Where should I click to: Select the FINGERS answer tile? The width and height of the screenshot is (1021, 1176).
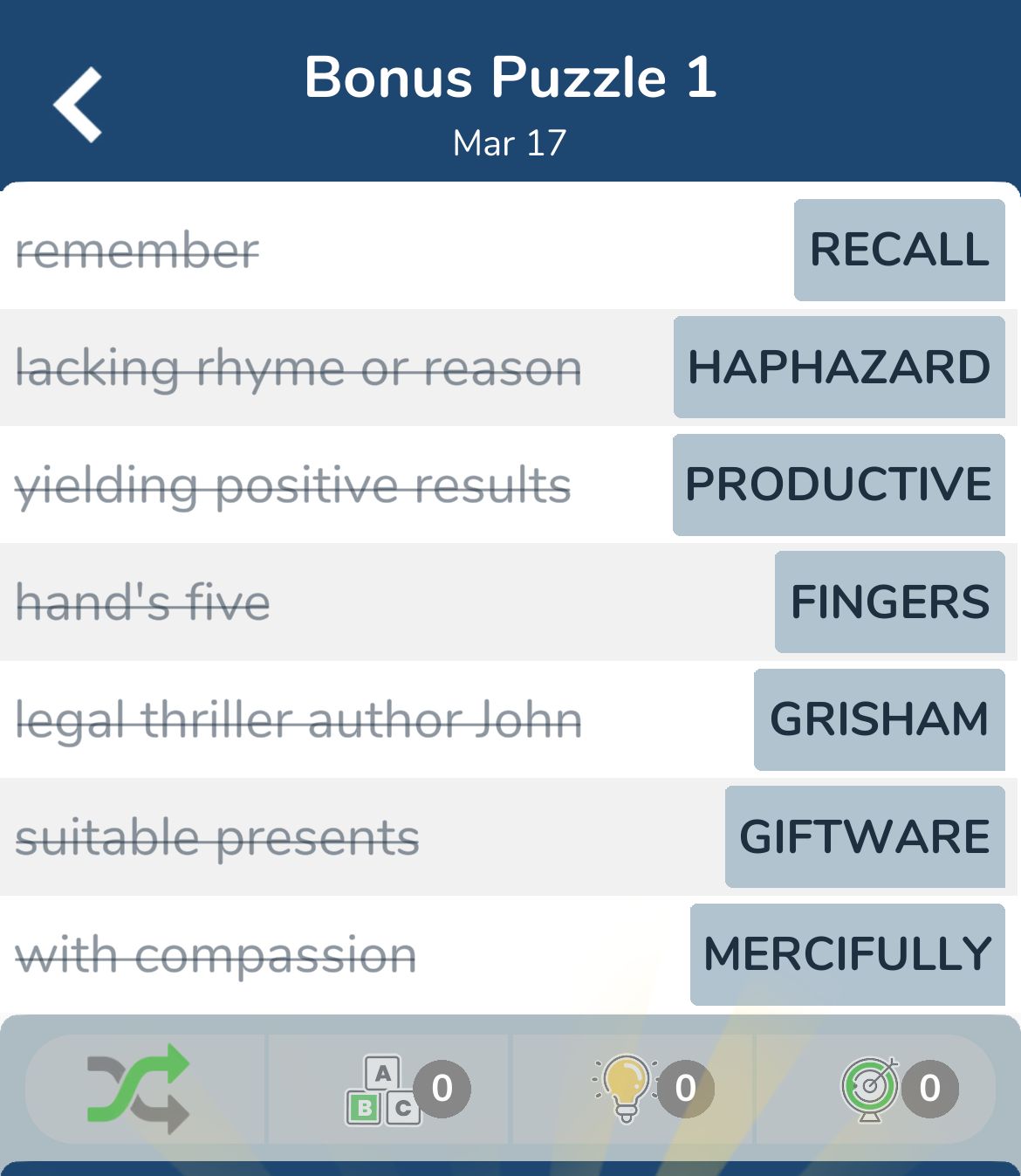click(x=889, y=602)
